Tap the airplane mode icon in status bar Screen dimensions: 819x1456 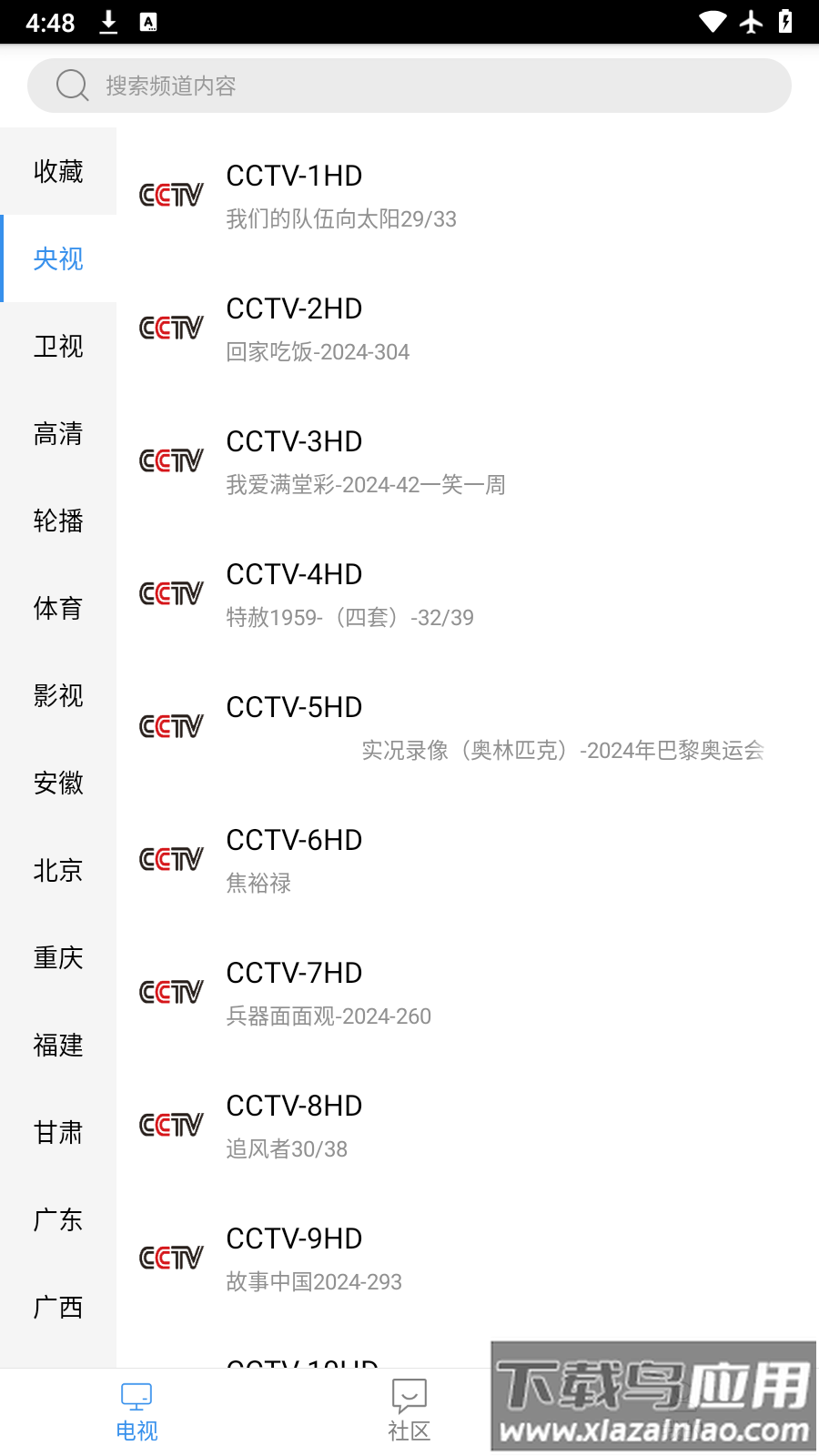pyautogui.click(x=751, y=21)
